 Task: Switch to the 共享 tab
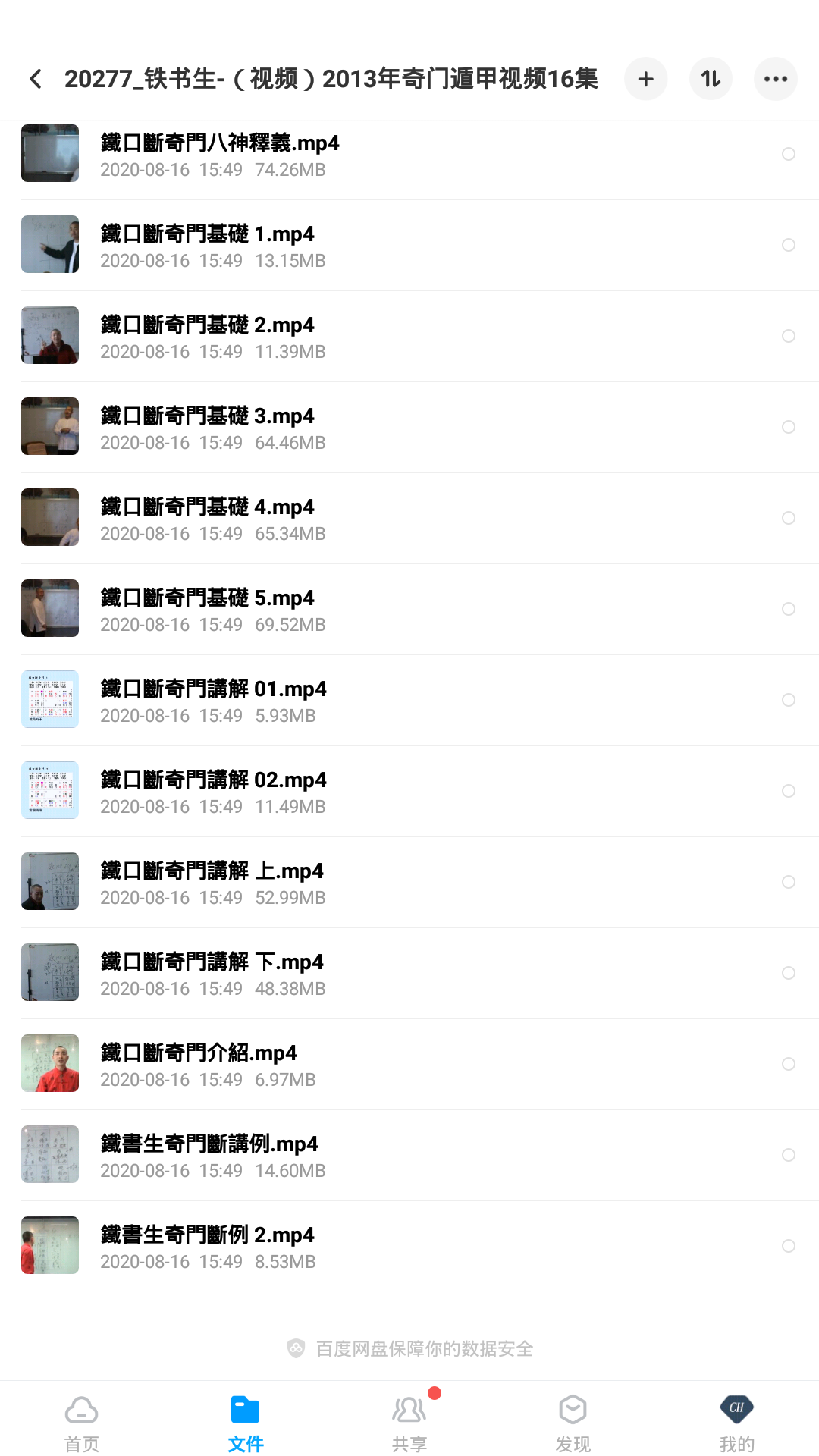tap(409, 1423)
